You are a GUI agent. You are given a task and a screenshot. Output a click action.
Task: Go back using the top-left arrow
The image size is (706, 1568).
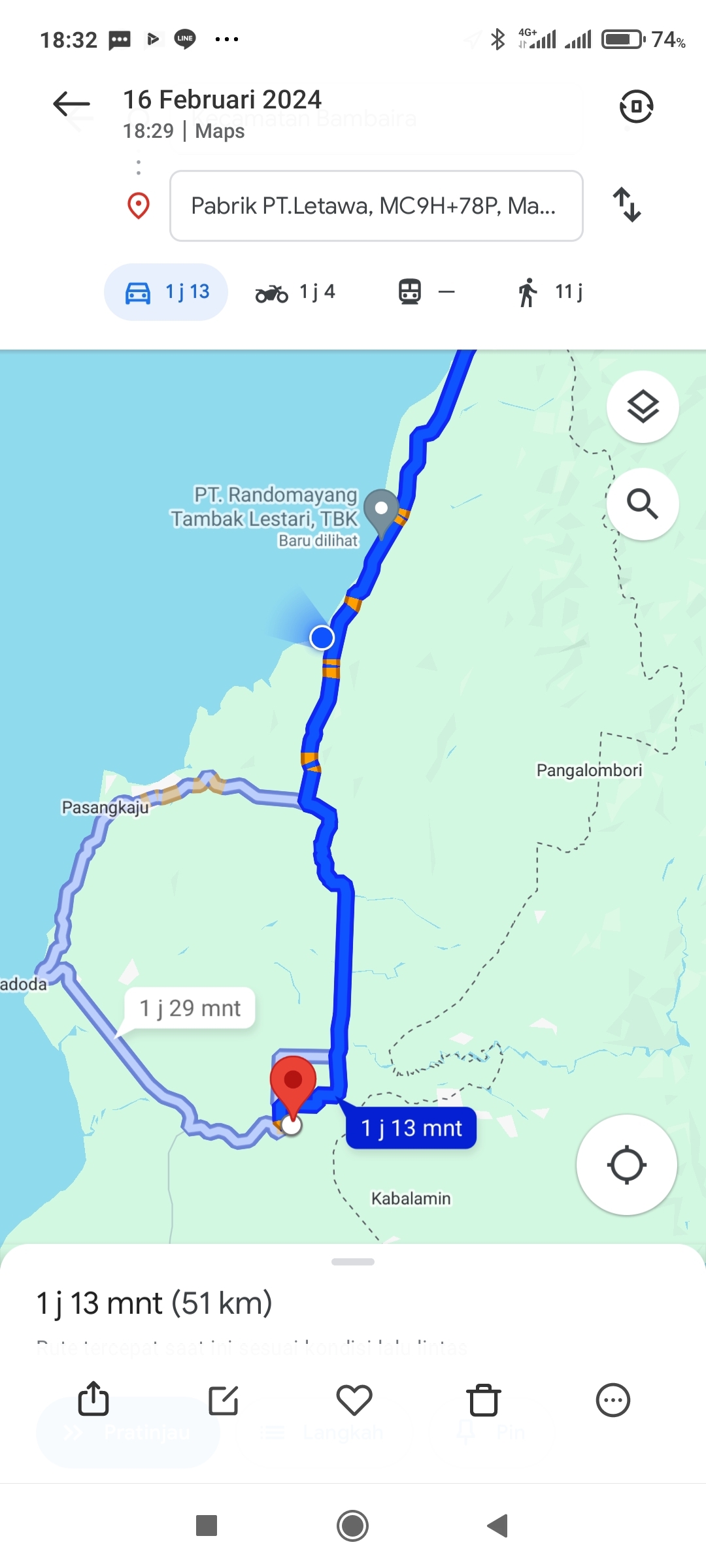click(x=71, y=103)
